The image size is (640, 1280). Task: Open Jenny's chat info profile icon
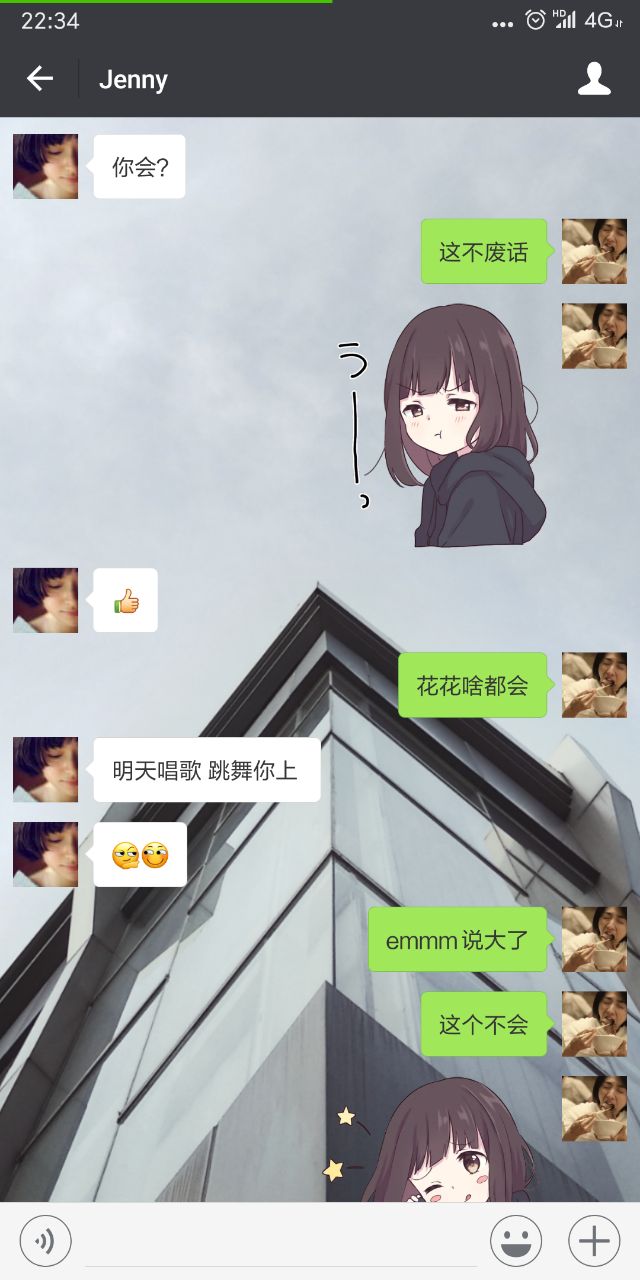pos(594,79)
